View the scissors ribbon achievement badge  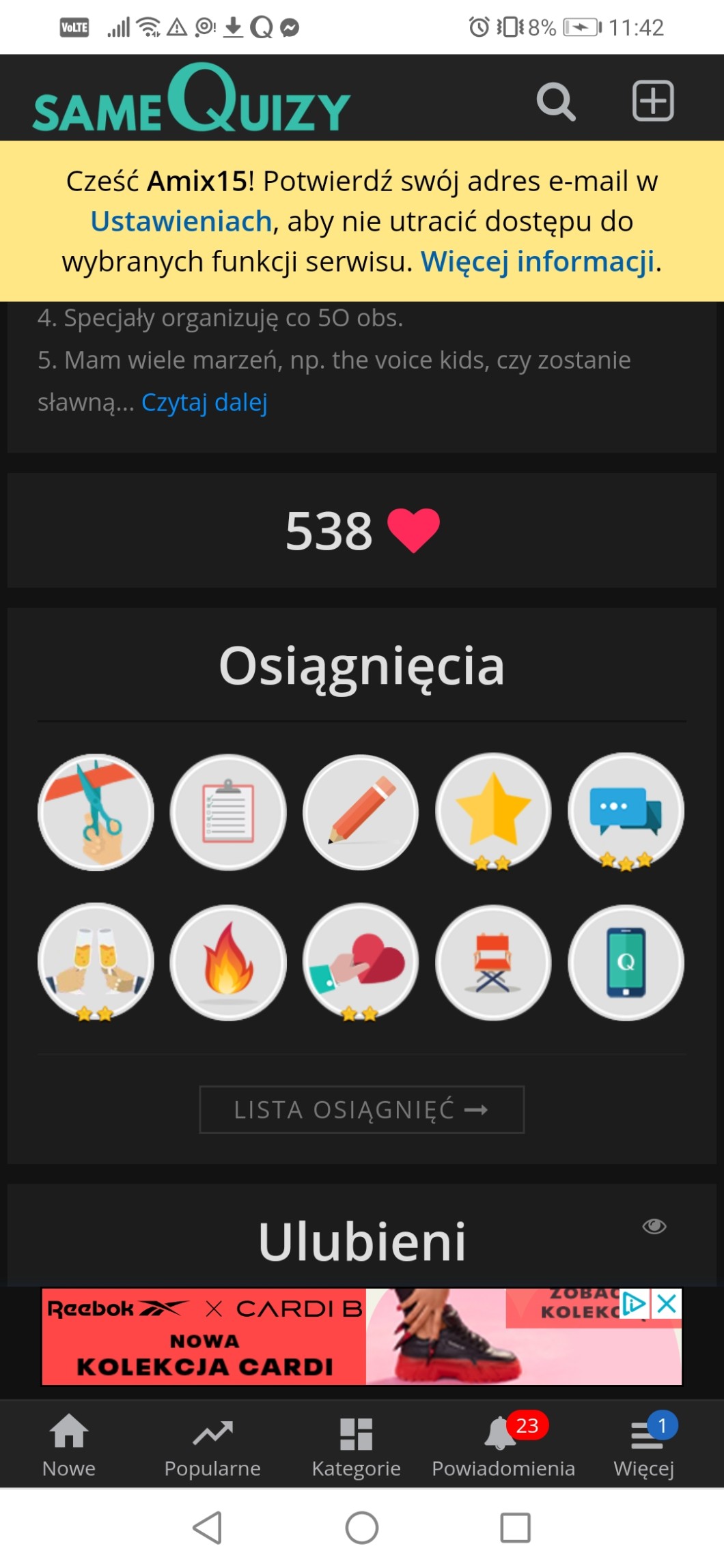[x=96, y=812]
